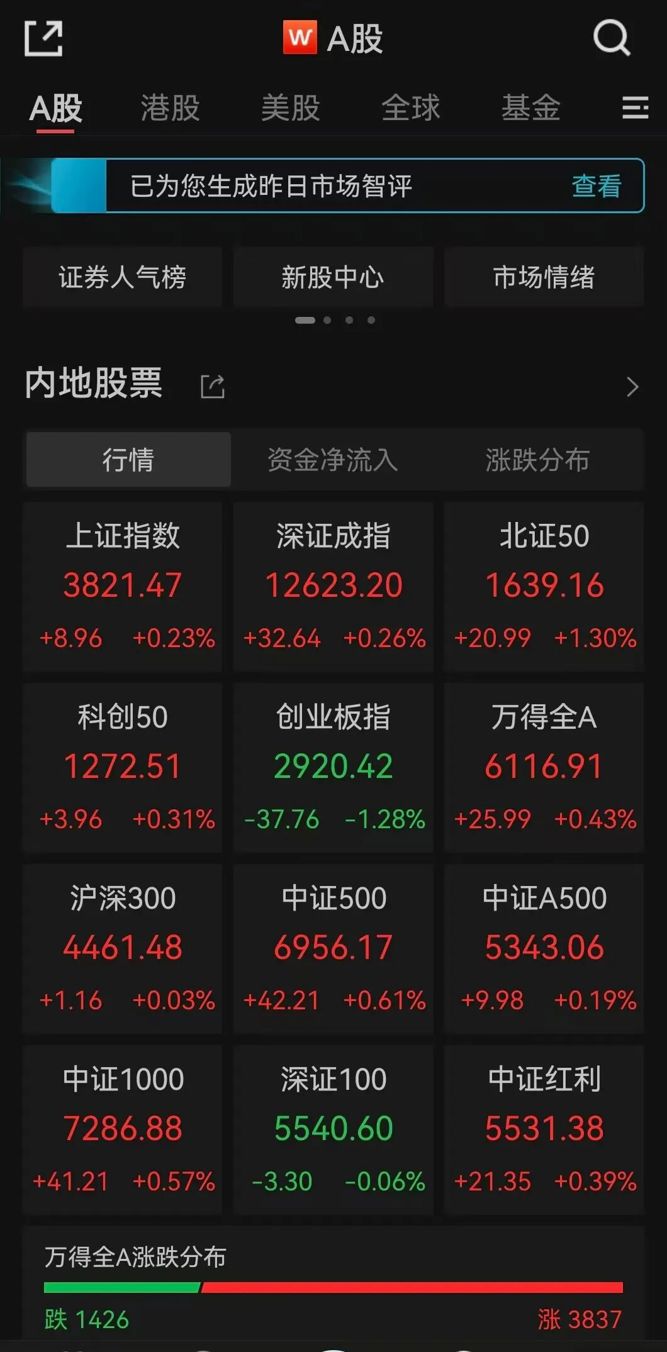Viewport: 667px width, 1352px height.
Task: Tap the share/export icon at top left
Action: tap(43, 39)
